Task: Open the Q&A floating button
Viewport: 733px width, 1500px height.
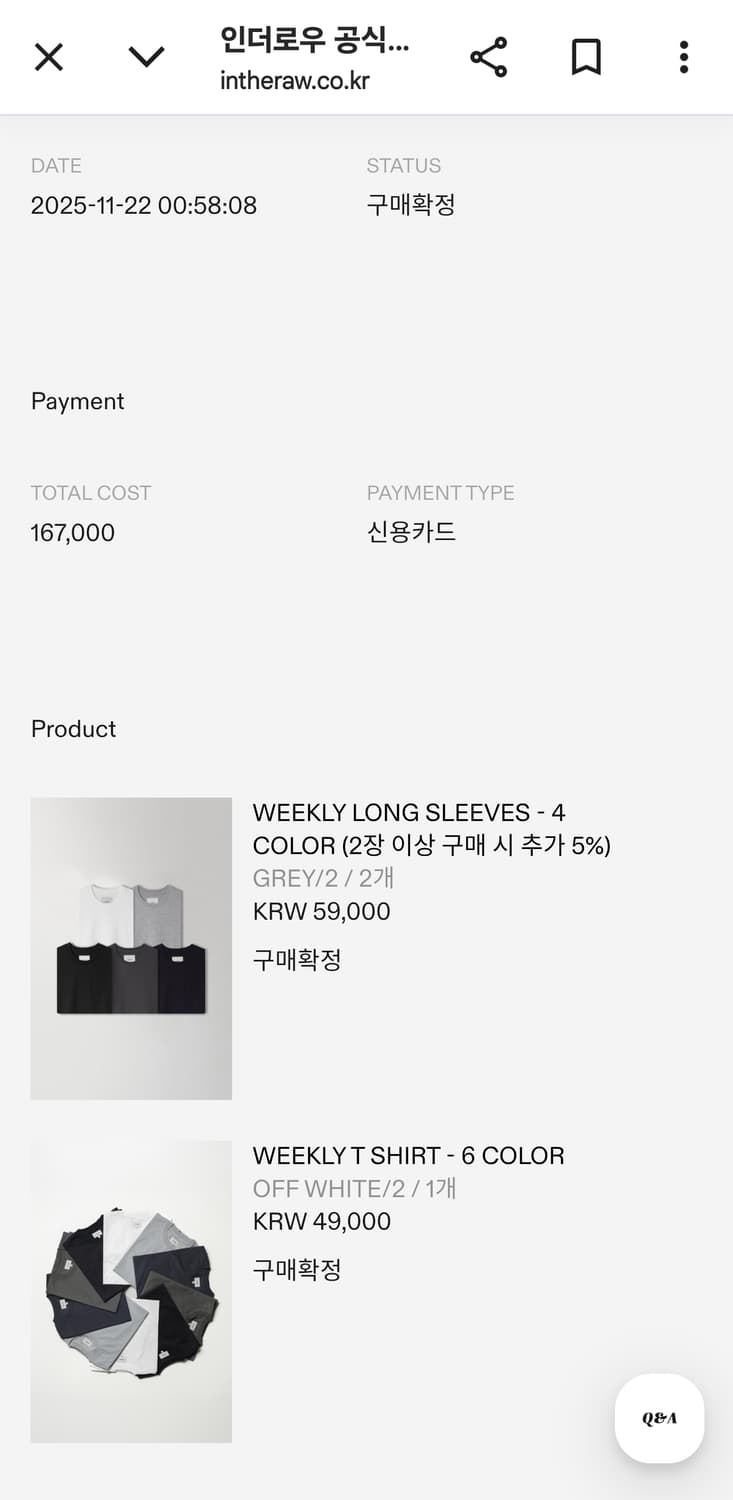Action: 659,1418
